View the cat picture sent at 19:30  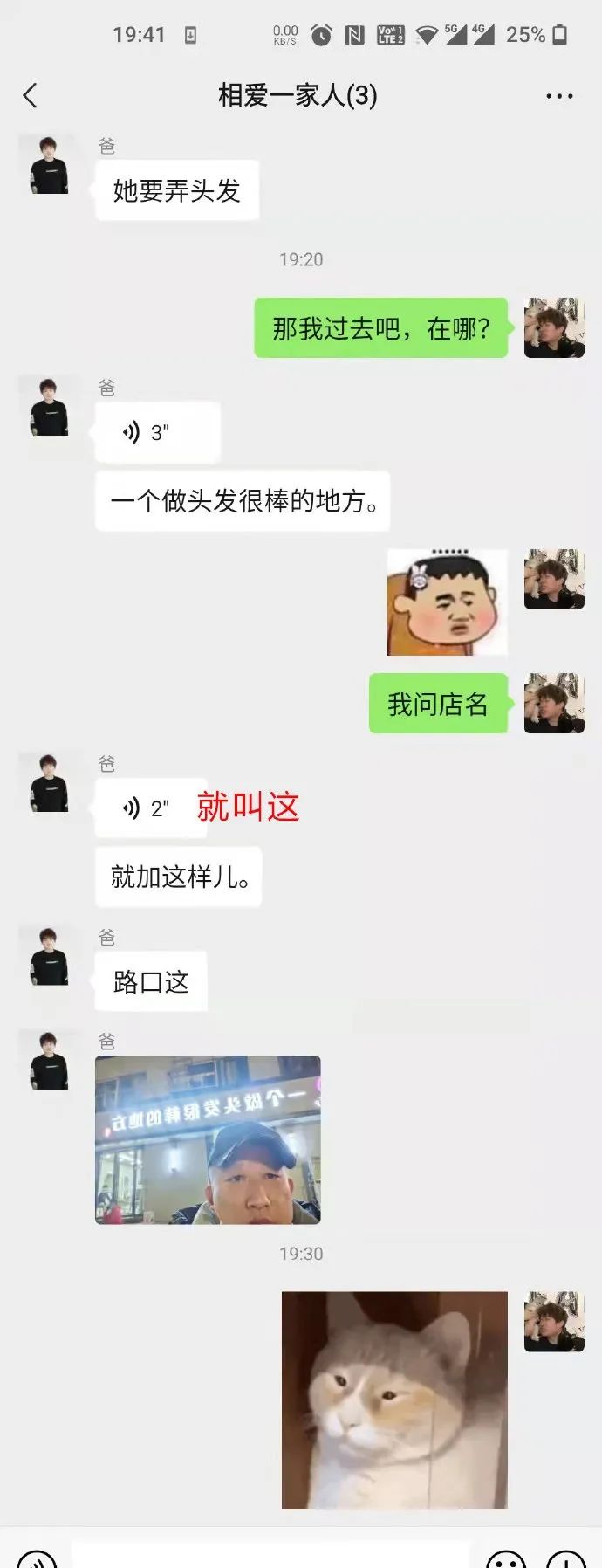tap(394, 1400)
